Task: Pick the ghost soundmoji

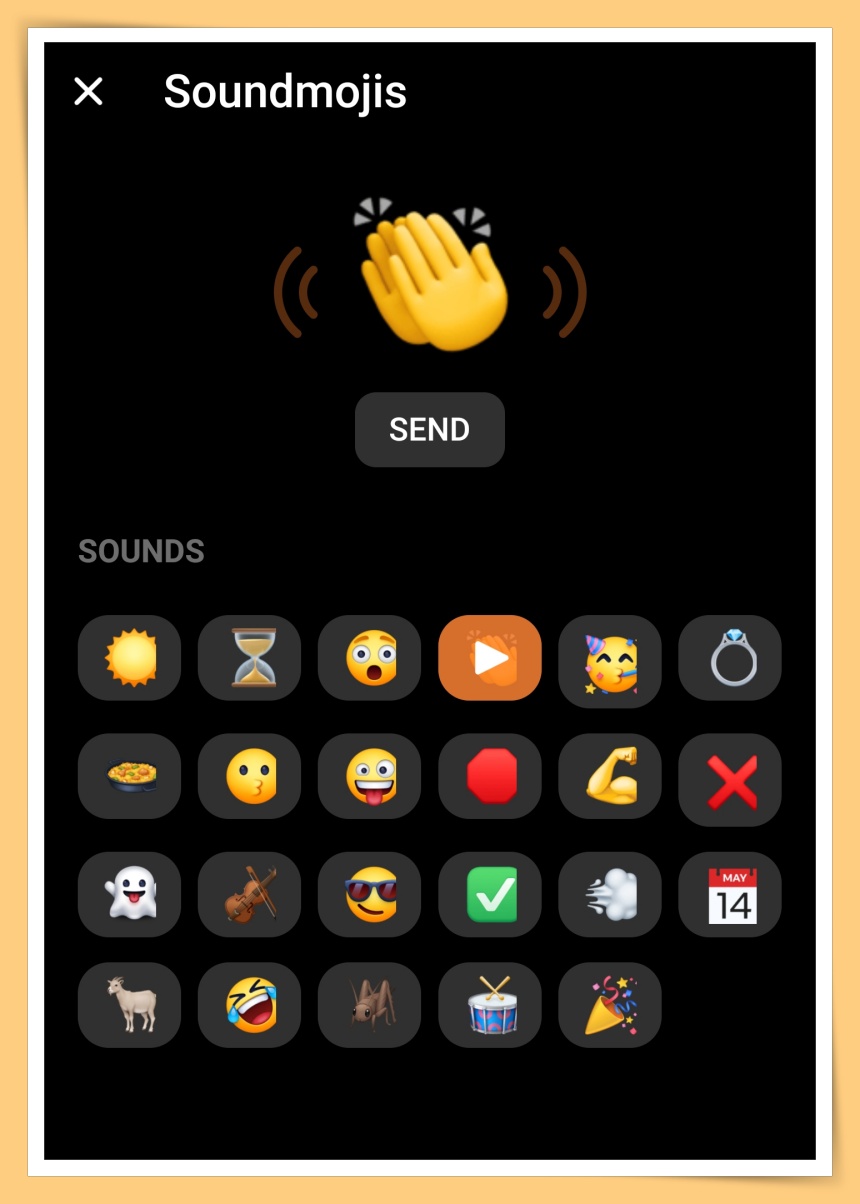Action: pos(130,894)
